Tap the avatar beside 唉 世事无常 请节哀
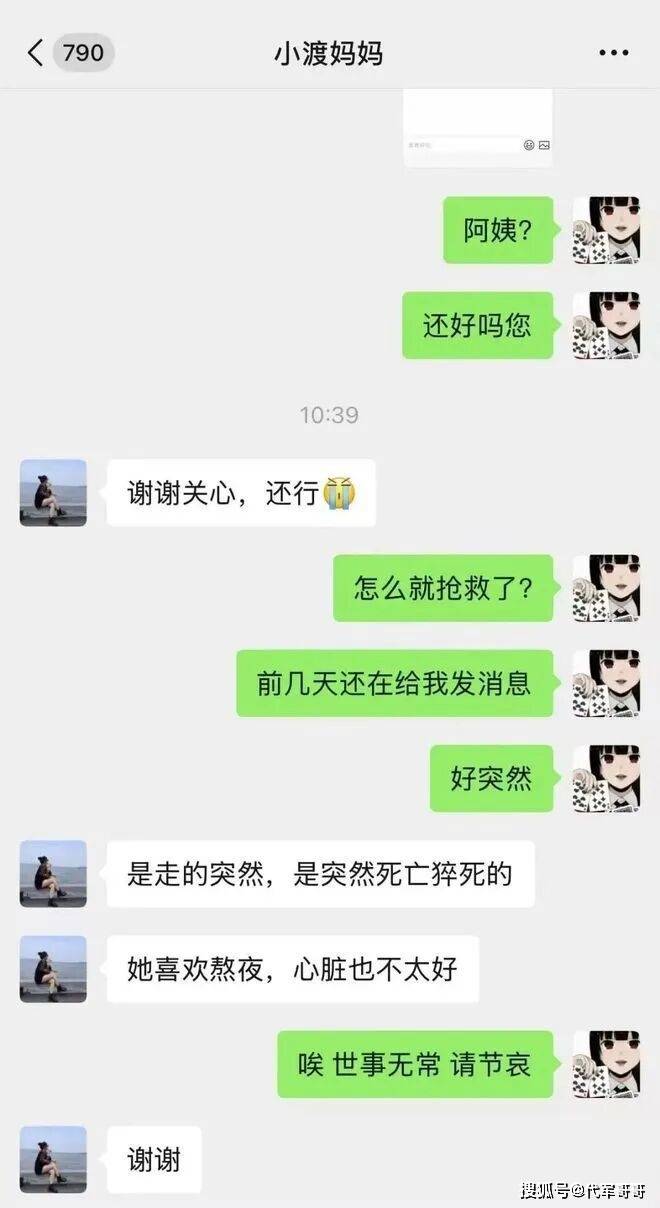The image size is (660, 1208). (x=606, y=1064)
